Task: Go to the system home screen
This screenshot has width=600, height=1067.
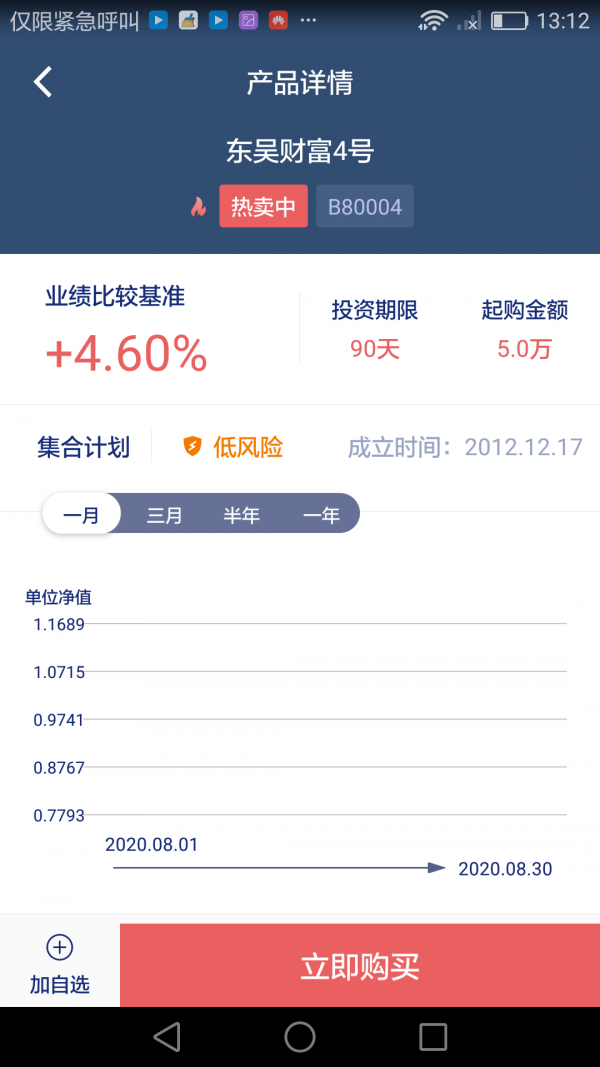Action: click(300, 1036)
